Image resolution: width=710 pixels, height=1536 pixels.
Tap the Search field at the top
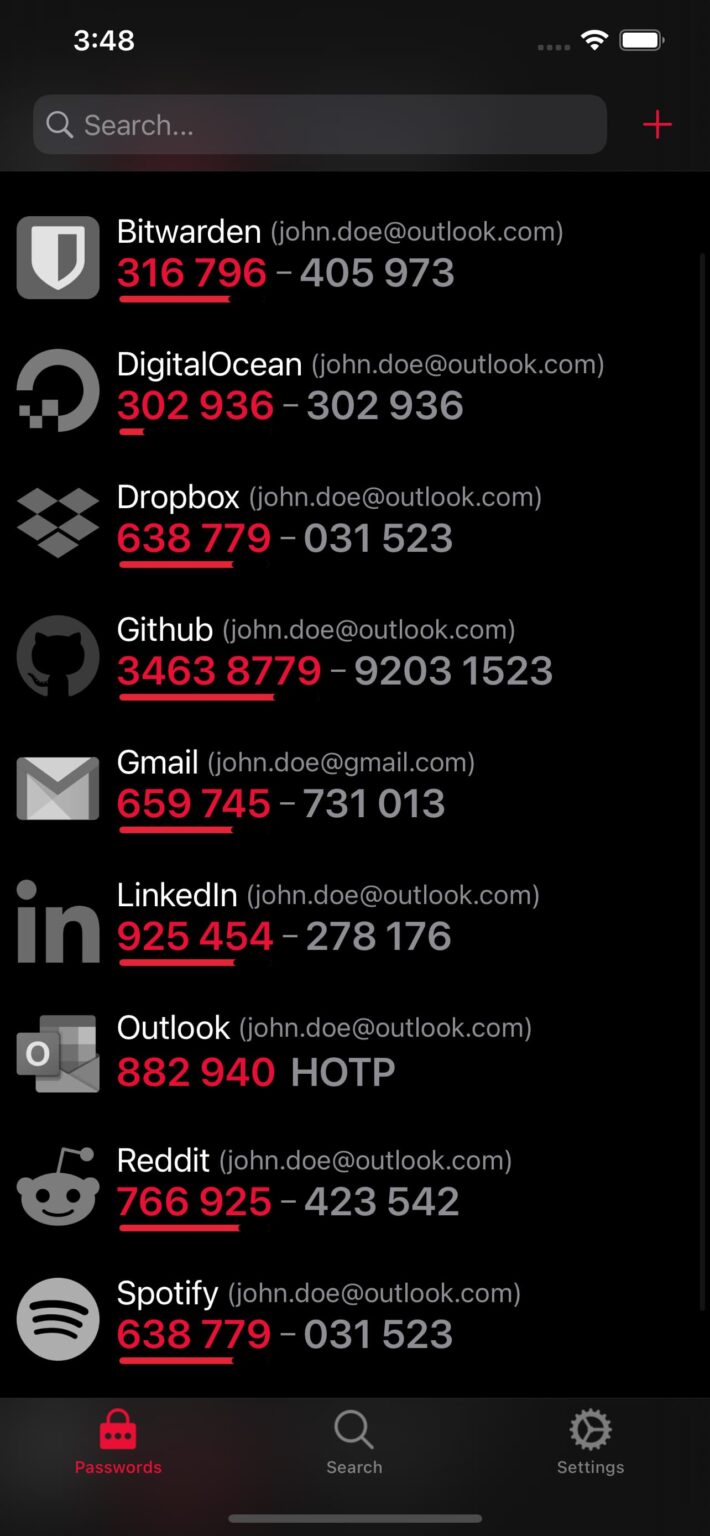point(320,125)
